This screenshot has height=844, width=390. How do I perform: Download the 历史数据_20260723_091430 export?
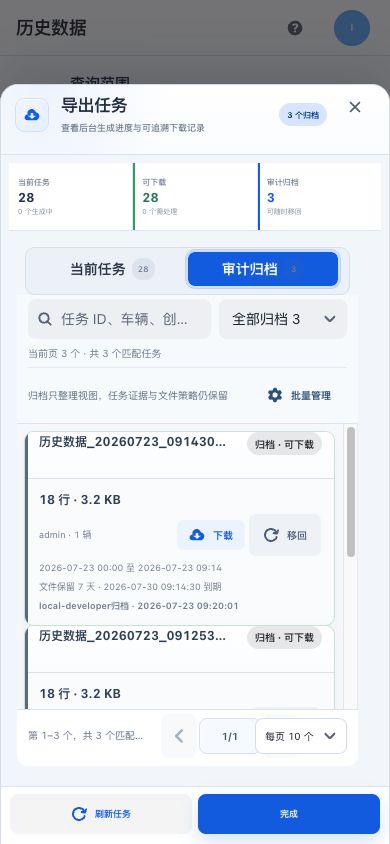point(211,535)
